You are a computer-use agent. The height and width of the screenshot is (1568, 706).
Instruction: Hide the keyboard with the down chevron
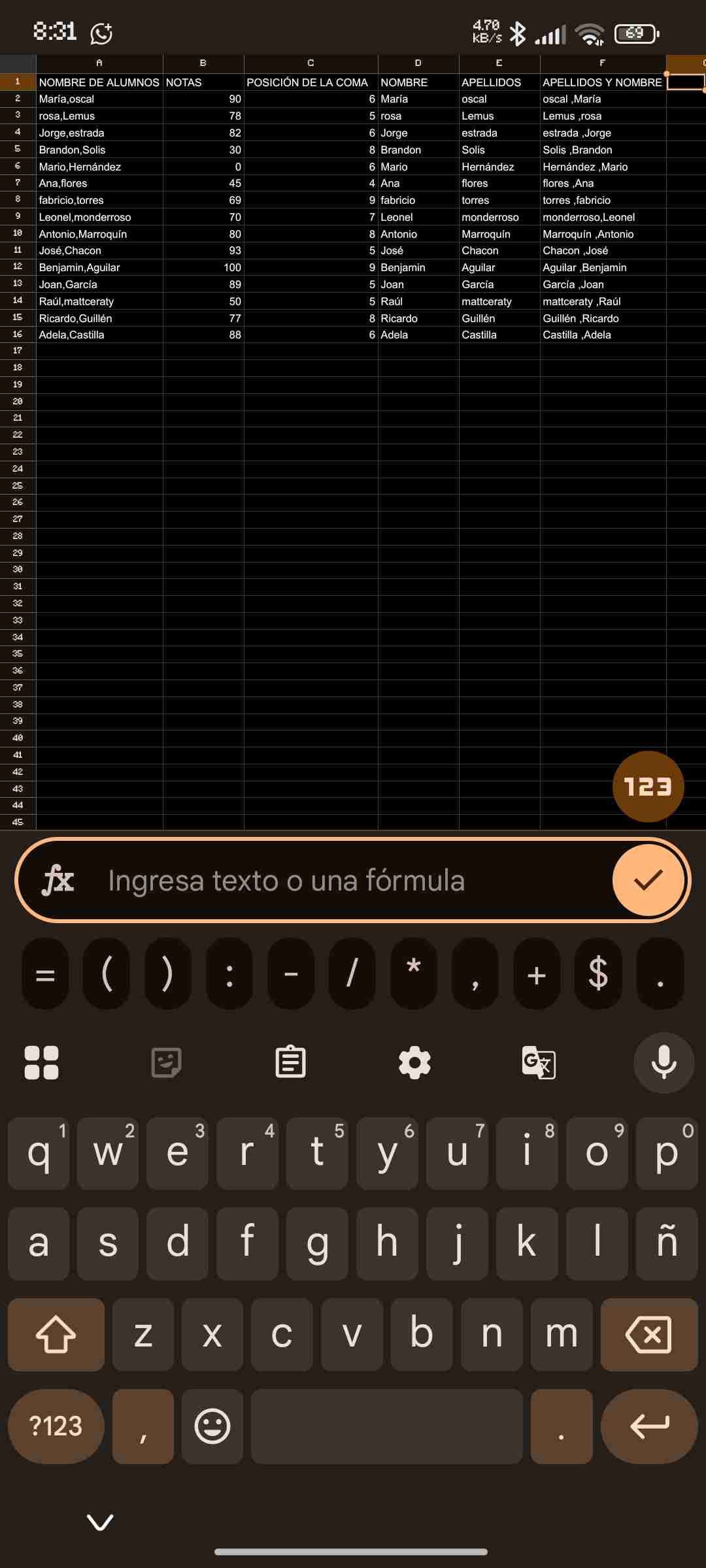click(x=100, y=1522)
